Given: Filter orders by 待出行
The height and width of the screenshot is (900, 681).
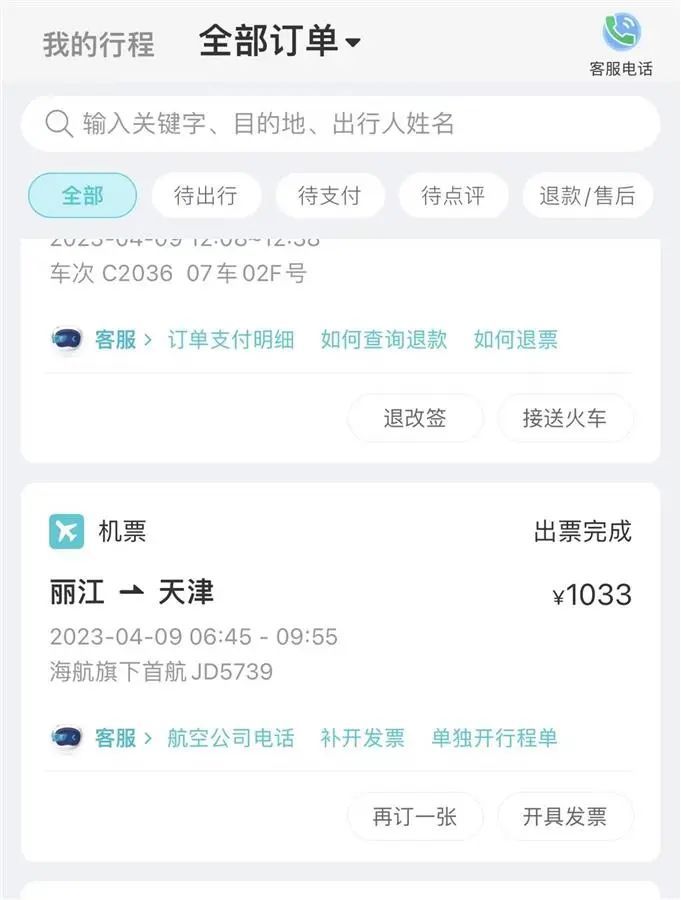Looking at the screenshot, I should click(x=206, y=195).
